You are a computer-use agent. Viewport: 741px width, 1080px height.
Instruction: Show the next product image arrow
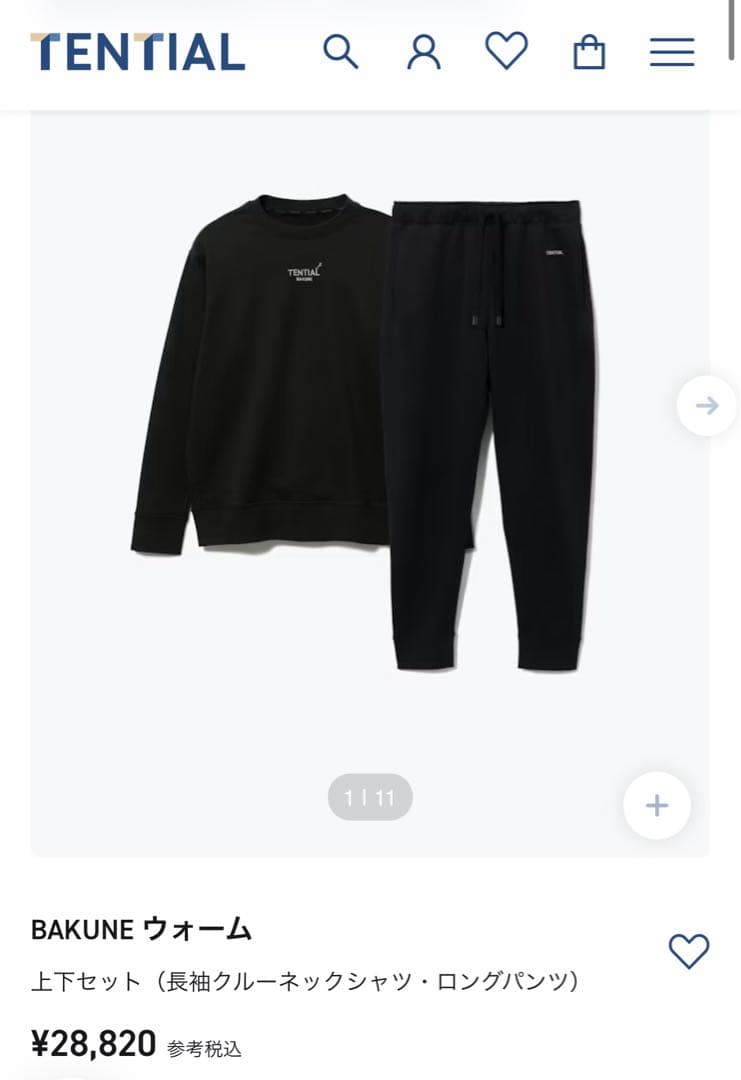point(707,405)
